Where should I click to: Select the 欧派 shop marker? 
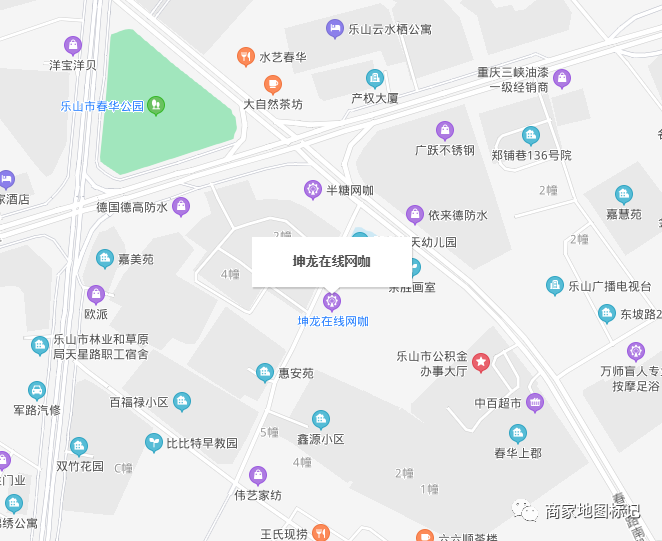coord(96,294)
